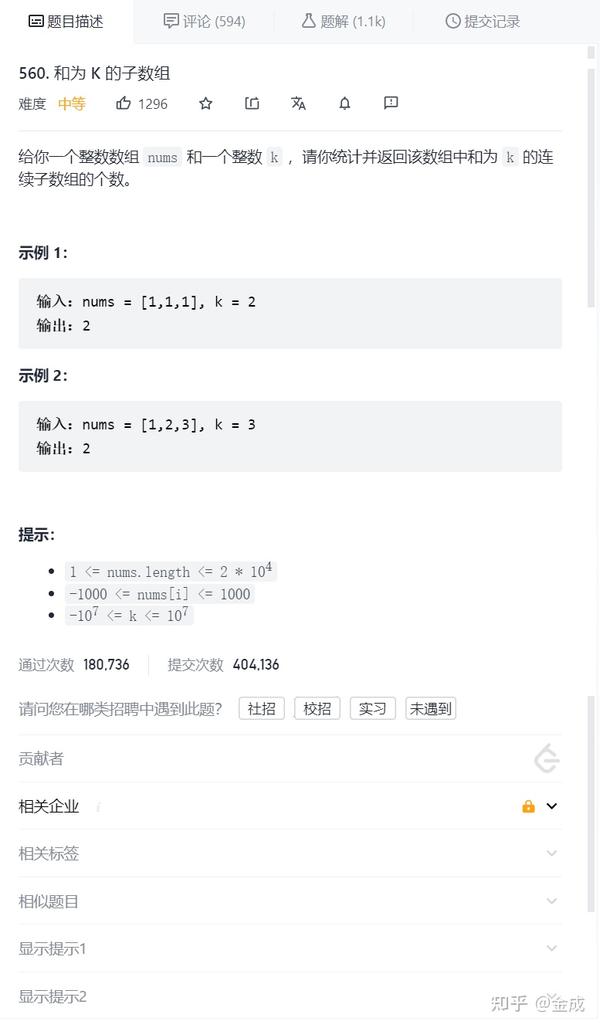Like the problem with 1296 upvotes
600x1028 pixels.
(142, 104)
